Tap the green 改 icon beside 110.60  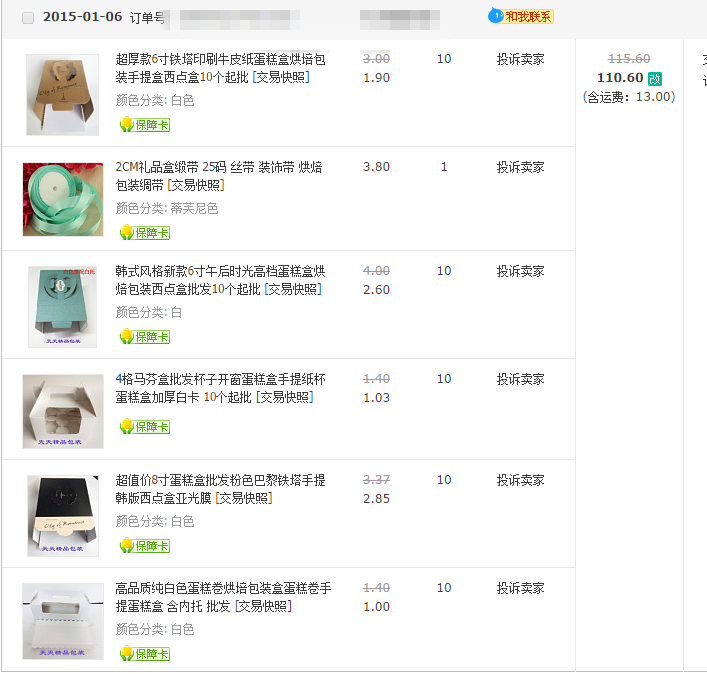coord(655,78)
